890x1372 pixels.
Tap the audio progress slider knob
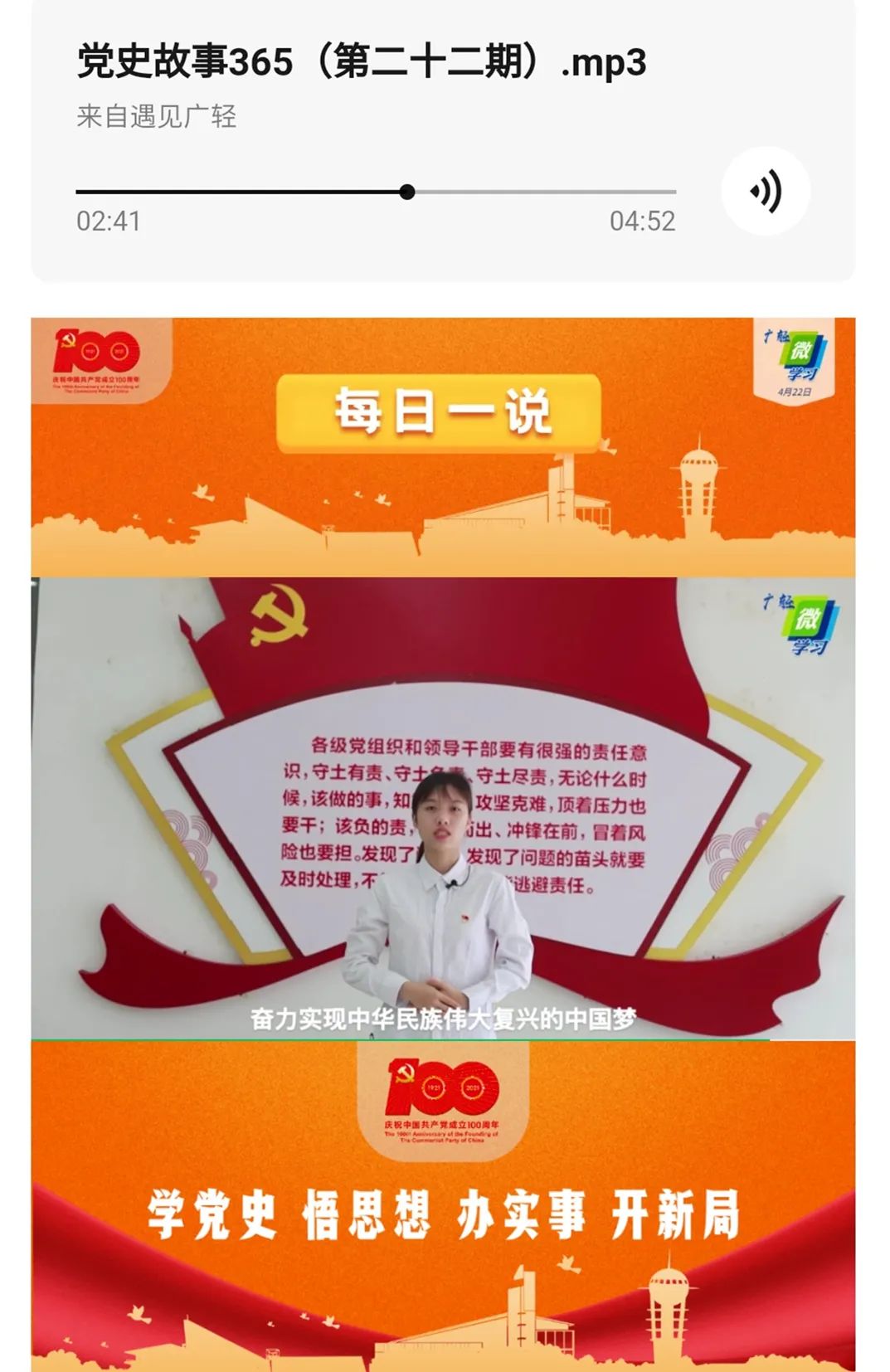point(407,192)
